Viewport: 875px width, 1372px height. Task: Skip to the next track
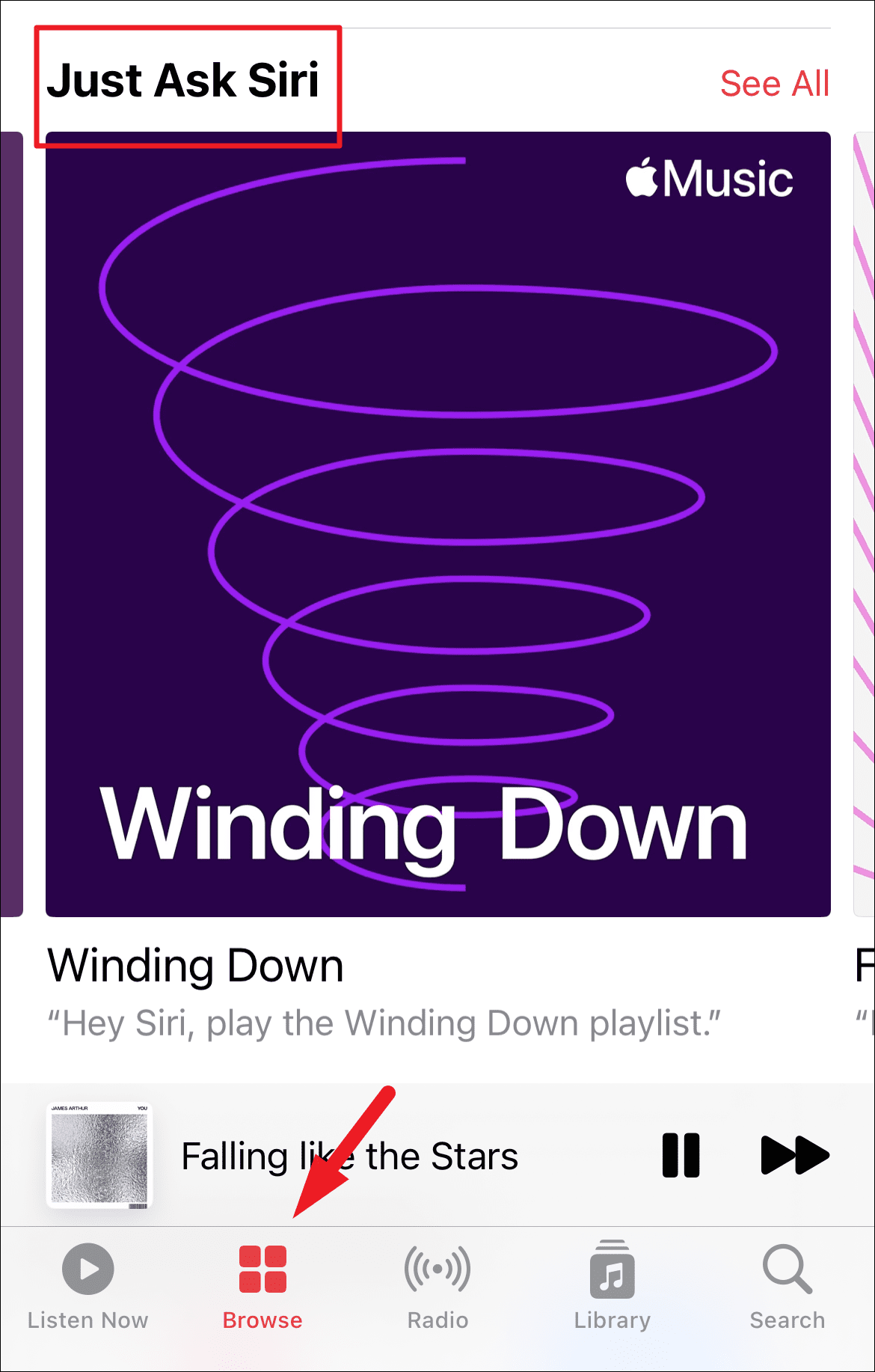point(794,1155)
